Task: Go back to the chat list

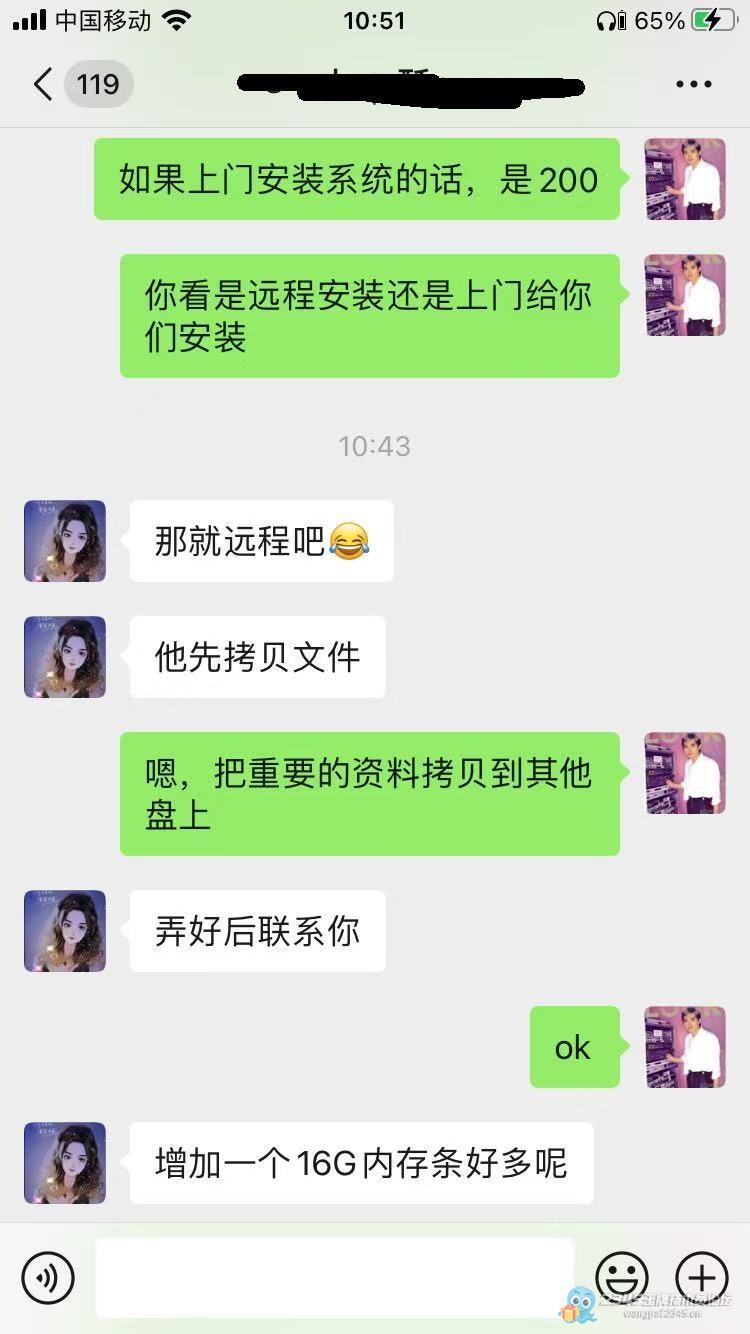Action: [x=42, y=84]
